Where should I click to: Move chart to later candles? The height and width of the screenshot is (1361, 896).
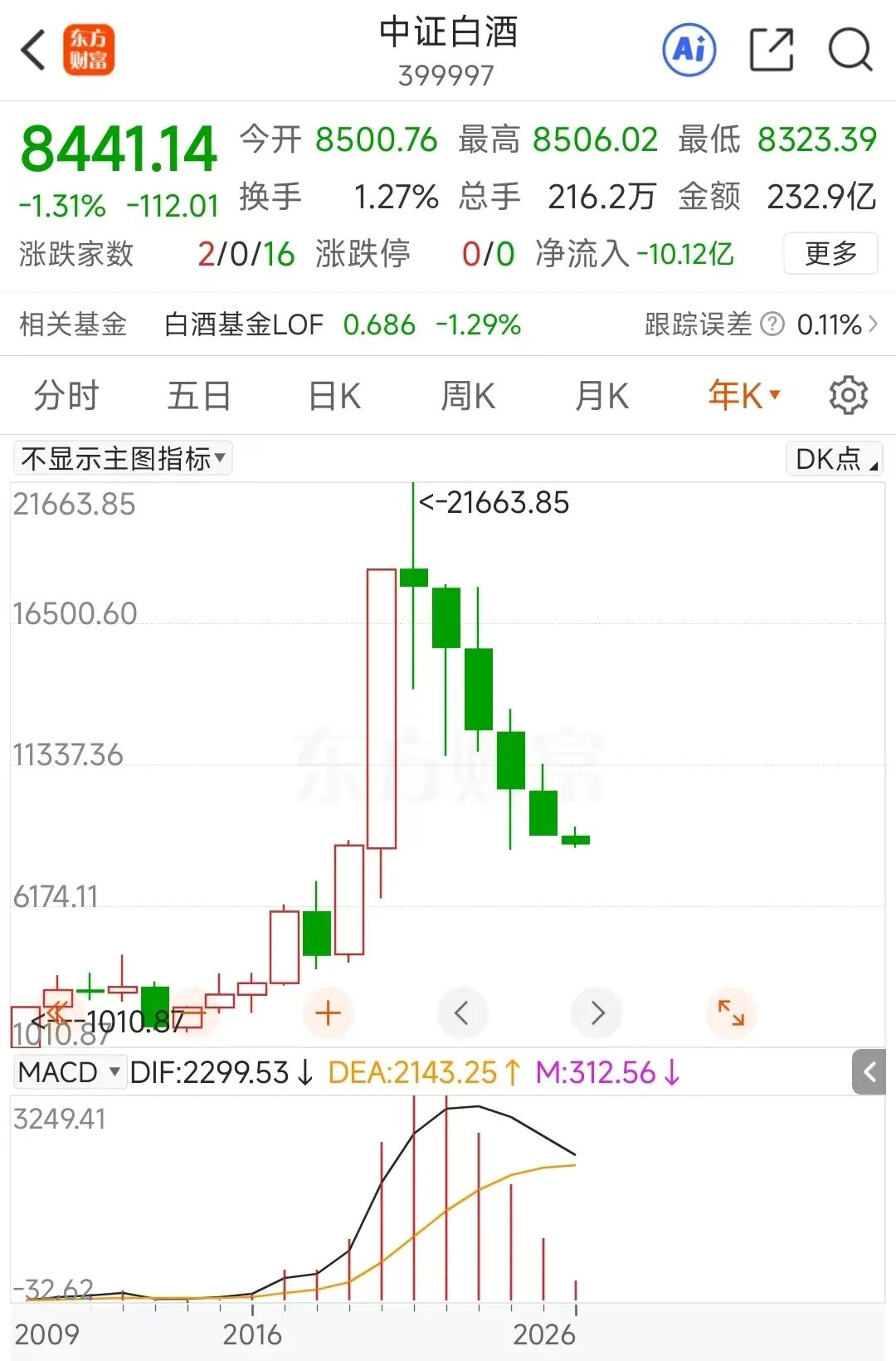[597, 1013]
